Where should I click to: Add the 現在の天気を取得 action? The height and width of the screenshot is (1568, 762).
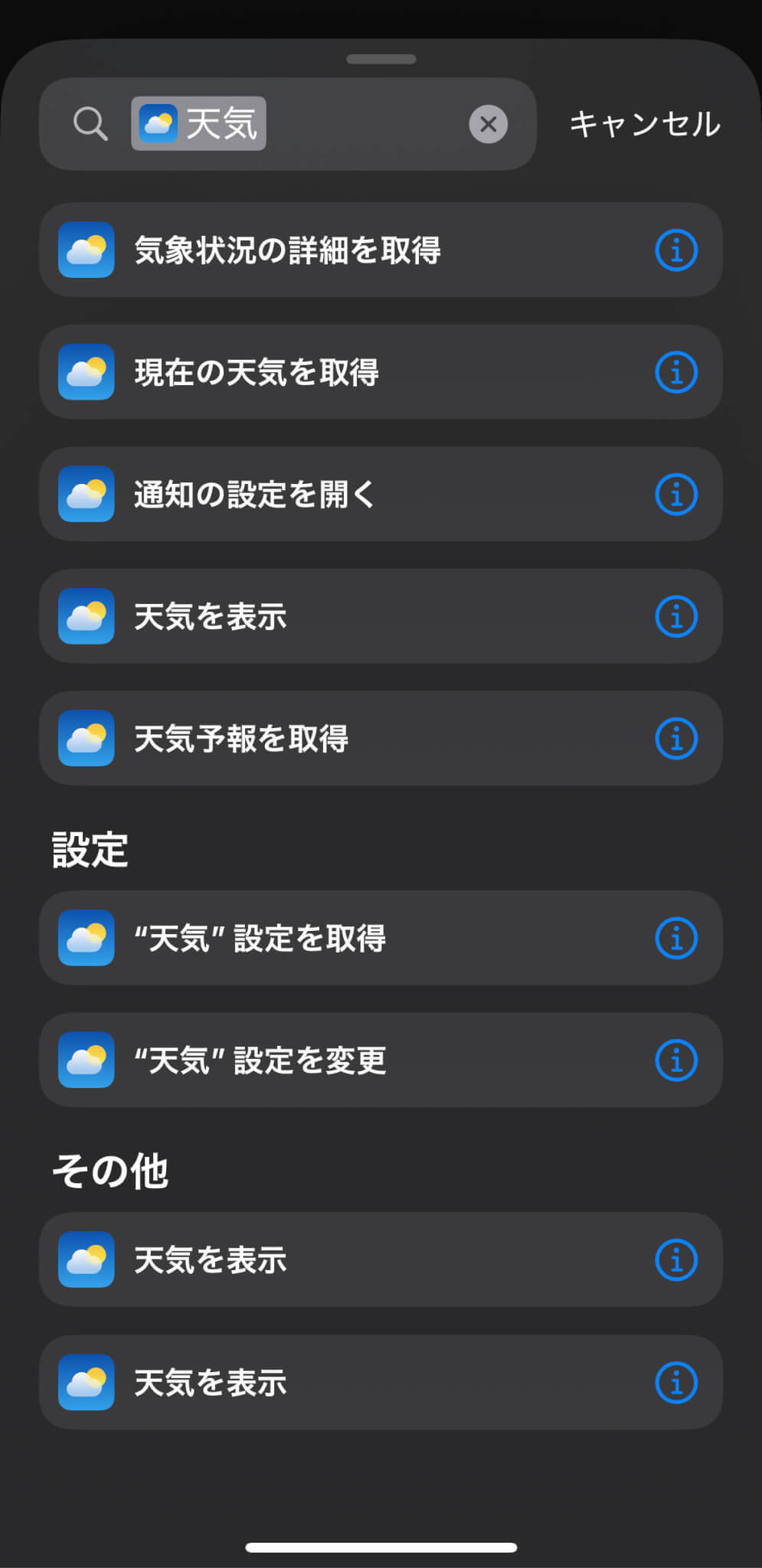point(381,372)
